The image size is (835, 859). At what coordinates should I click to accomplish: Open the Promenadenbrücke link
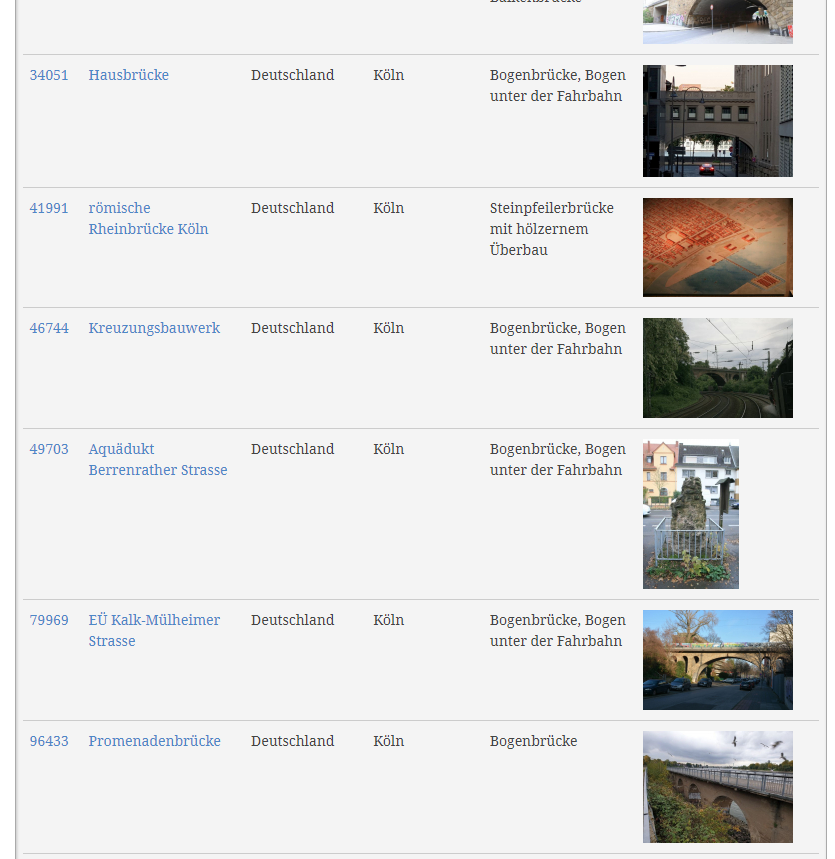(x=154, y=741)
